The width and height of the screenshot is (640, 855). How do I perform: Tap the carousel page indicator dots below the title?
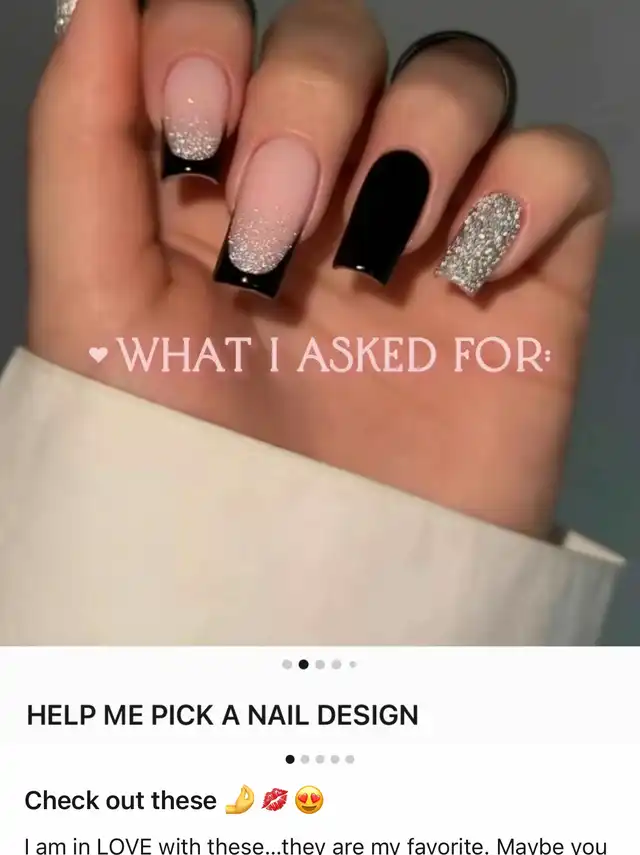tap(320, 759)
